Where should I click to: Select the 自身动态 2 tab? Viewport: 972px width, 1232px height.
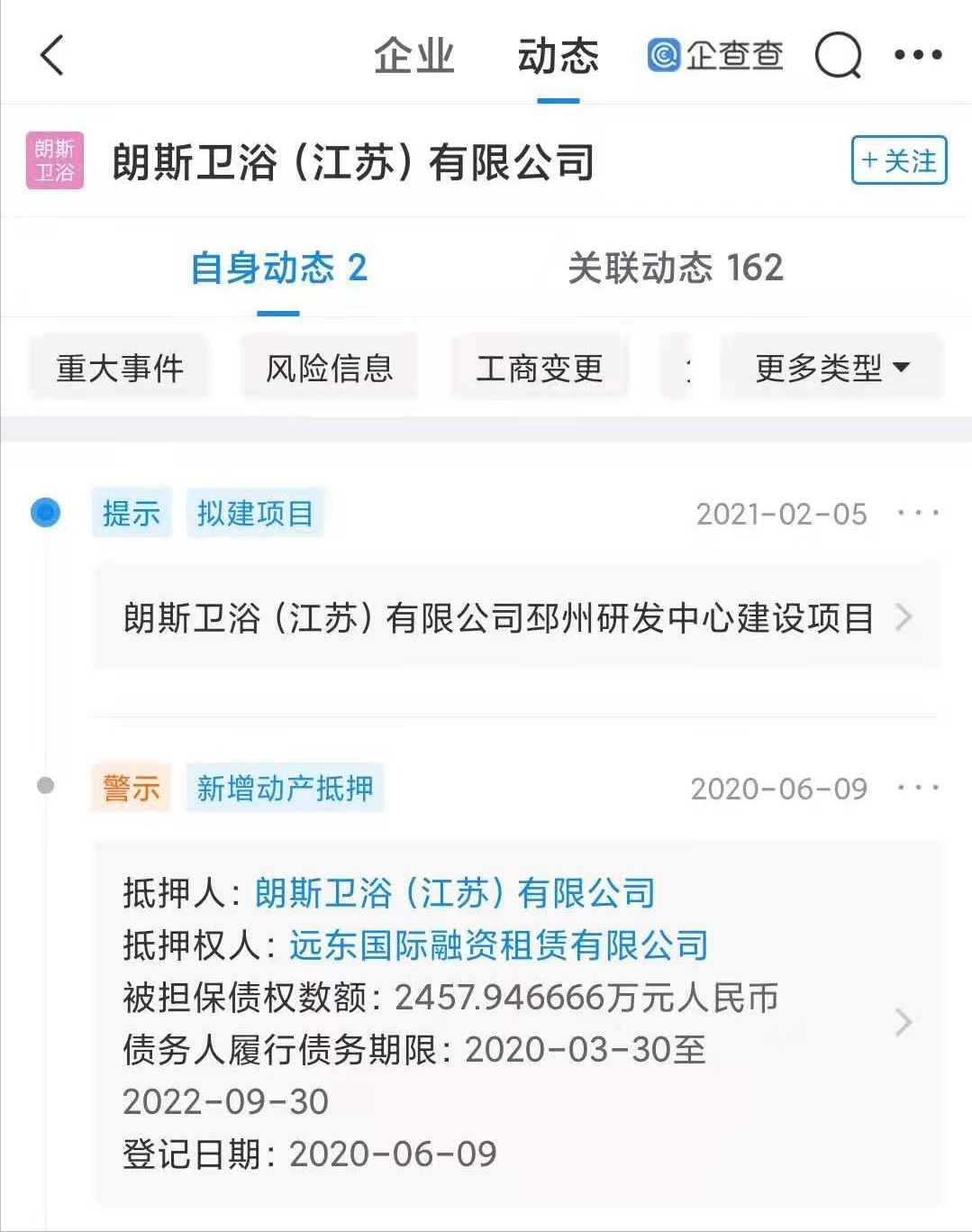(278, 268)
